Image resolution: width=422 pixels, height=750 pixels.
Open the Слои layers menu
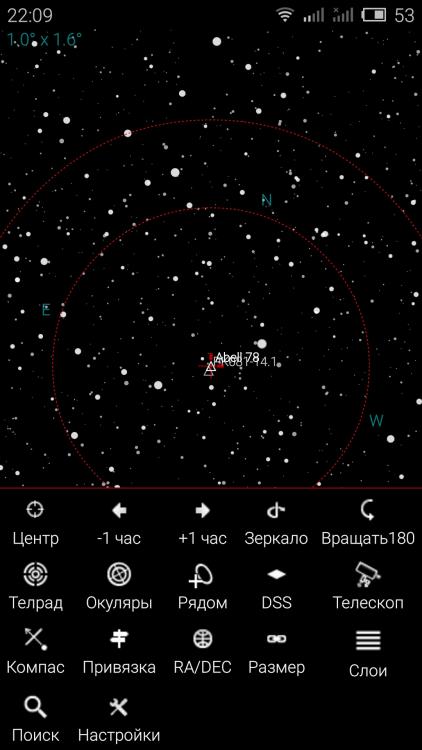coord(367,653)
